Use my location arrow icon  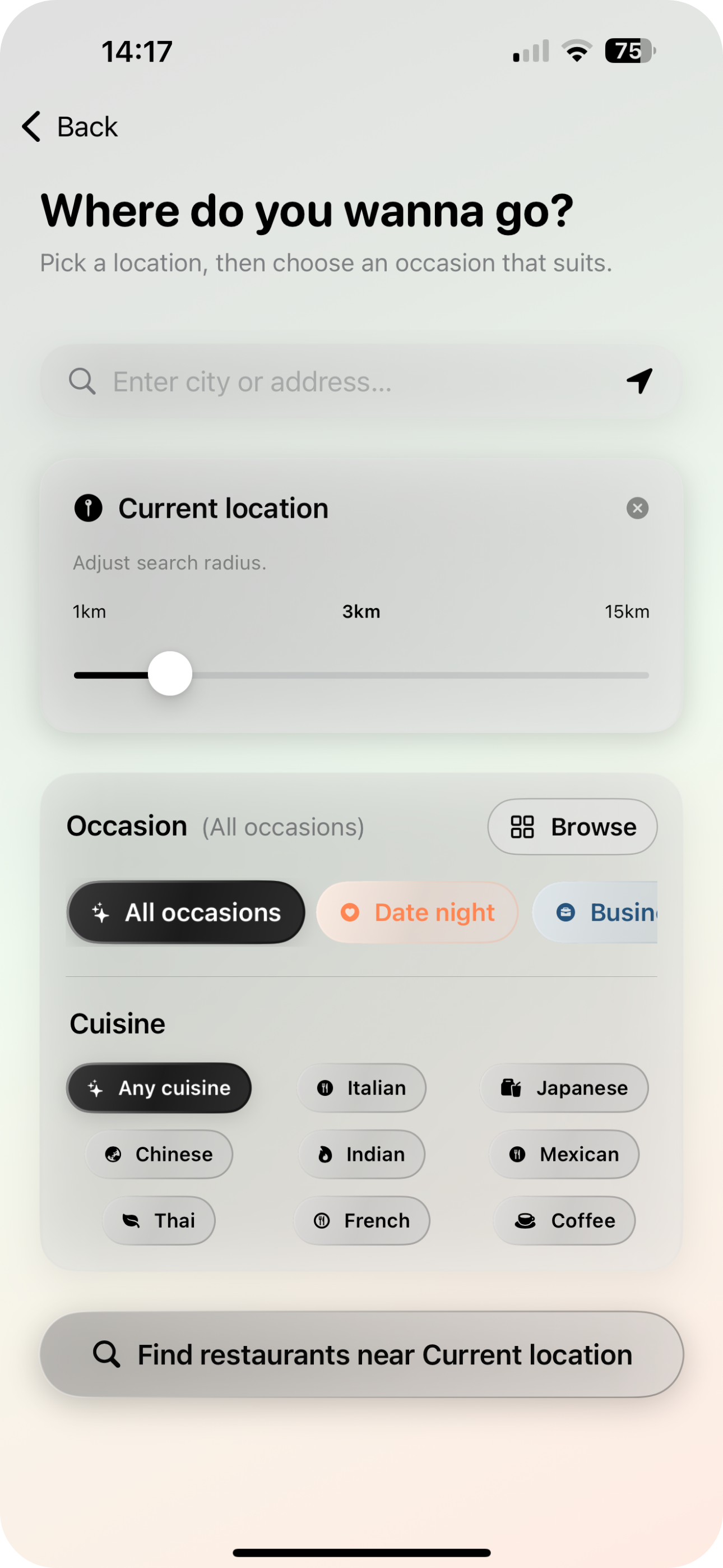coord(639,381)
